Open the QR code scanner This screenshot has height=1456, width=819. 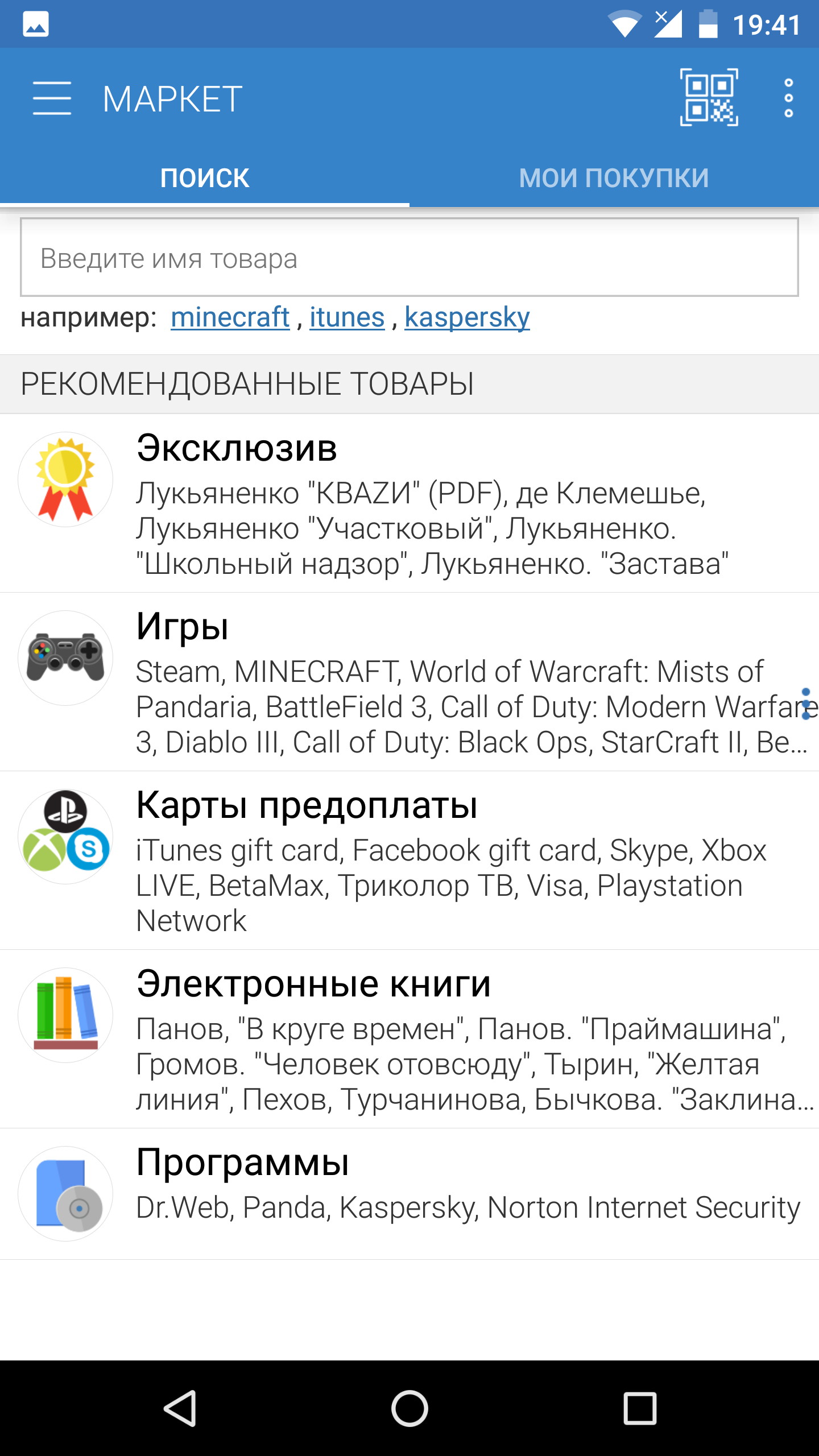709,97
